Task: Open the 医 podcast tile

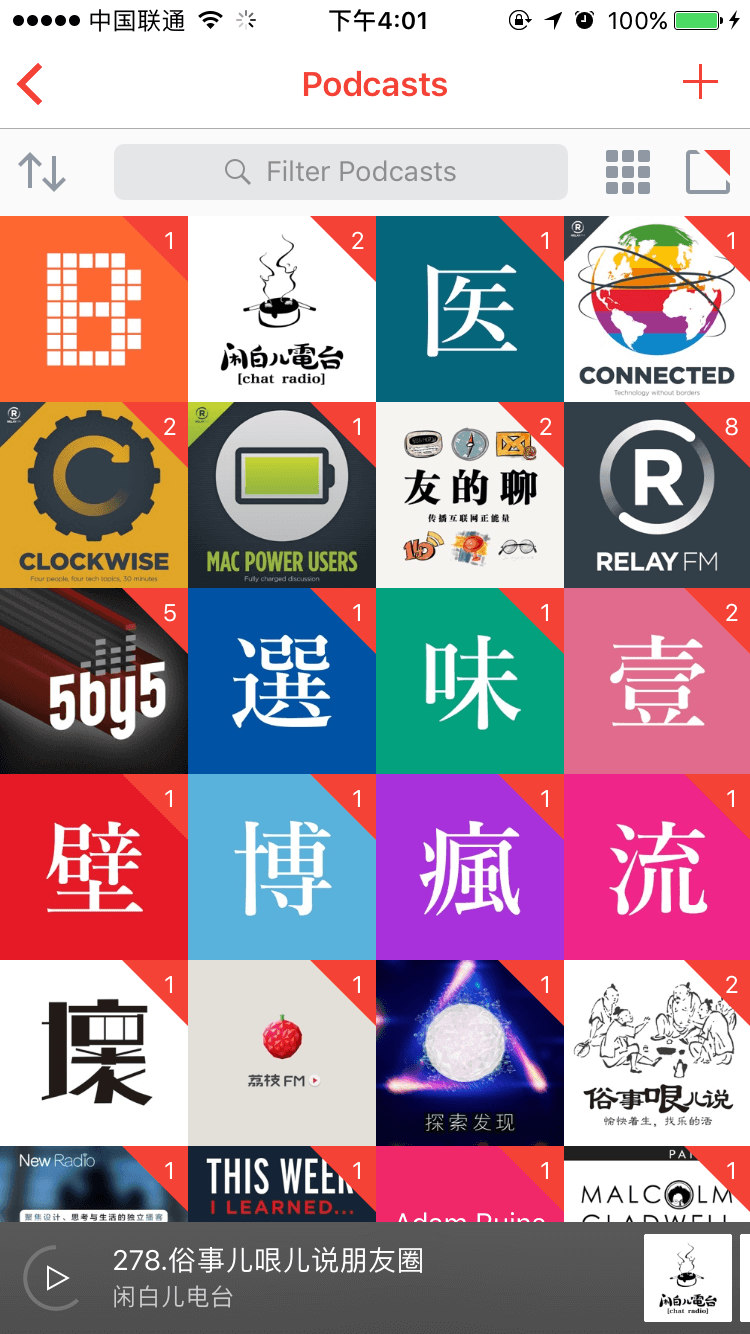Action: (470, 309)
